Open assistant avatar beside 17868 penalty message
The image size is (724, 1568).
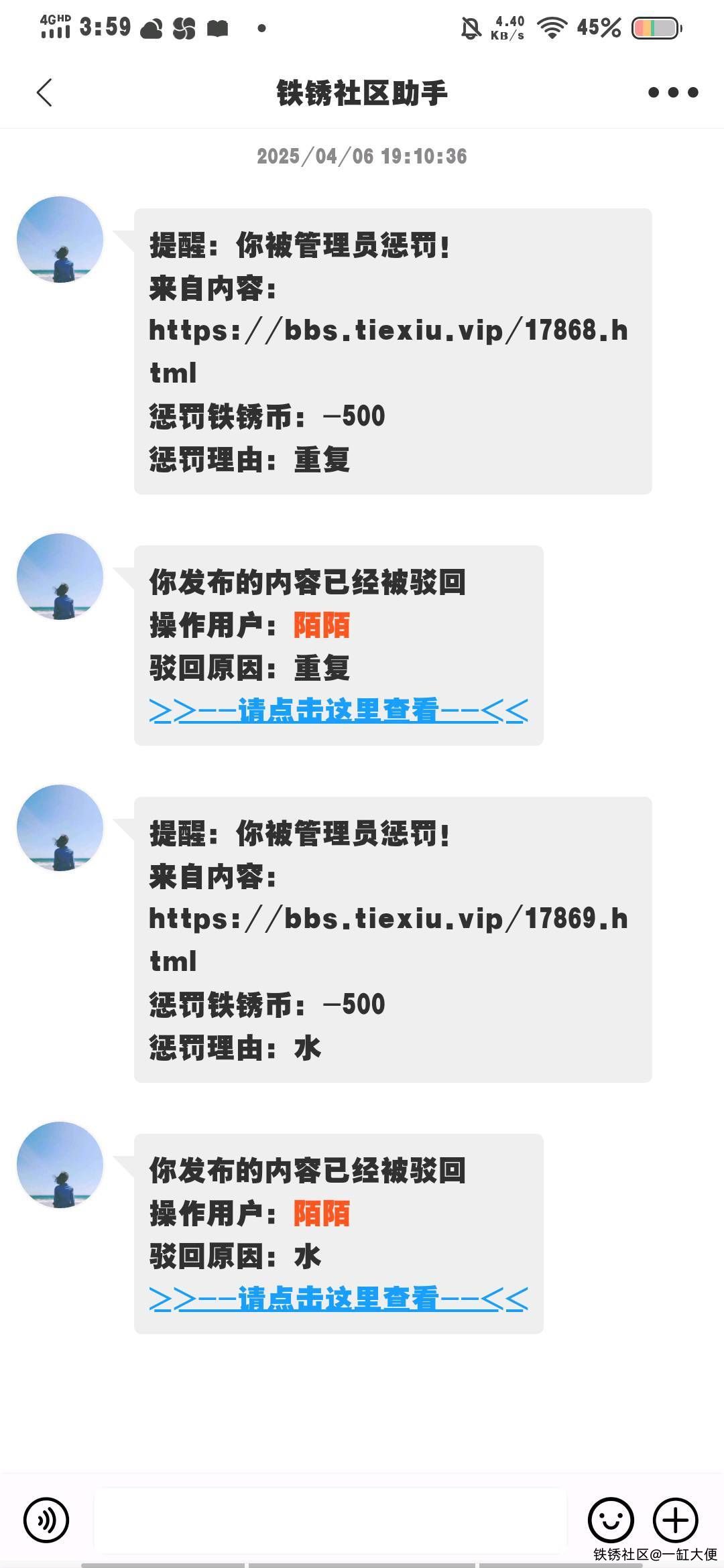(60, 239)
